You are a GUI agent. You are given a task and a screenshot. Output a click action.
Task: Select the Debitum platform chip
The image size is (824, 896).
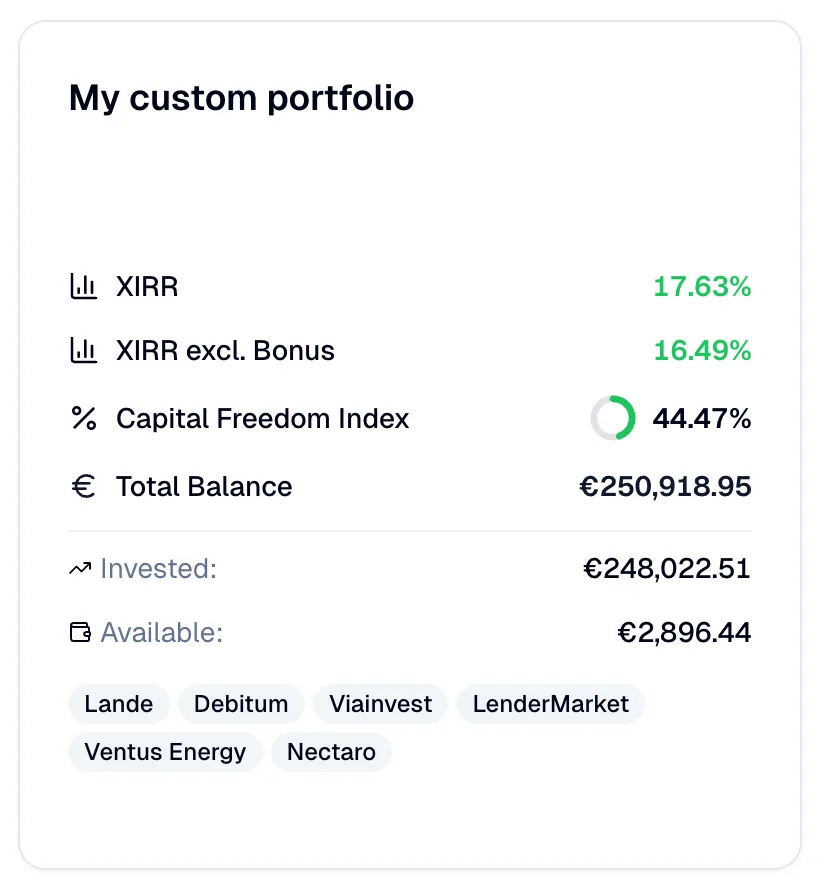pos(241,703)
